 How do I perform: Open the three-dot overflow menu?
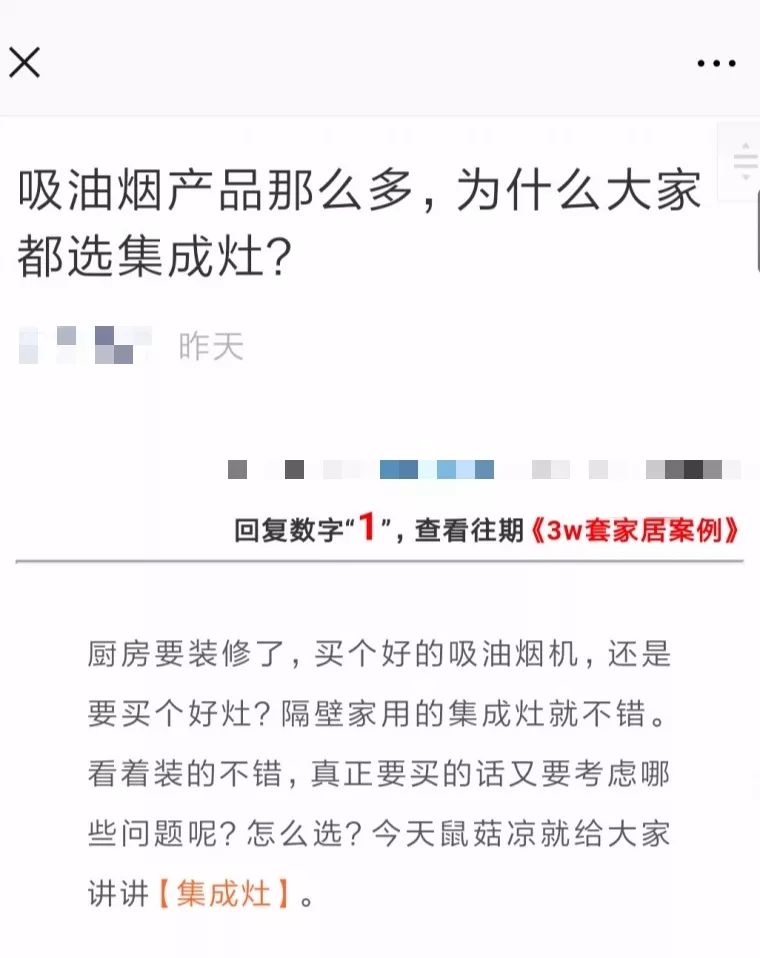(716, 63)
